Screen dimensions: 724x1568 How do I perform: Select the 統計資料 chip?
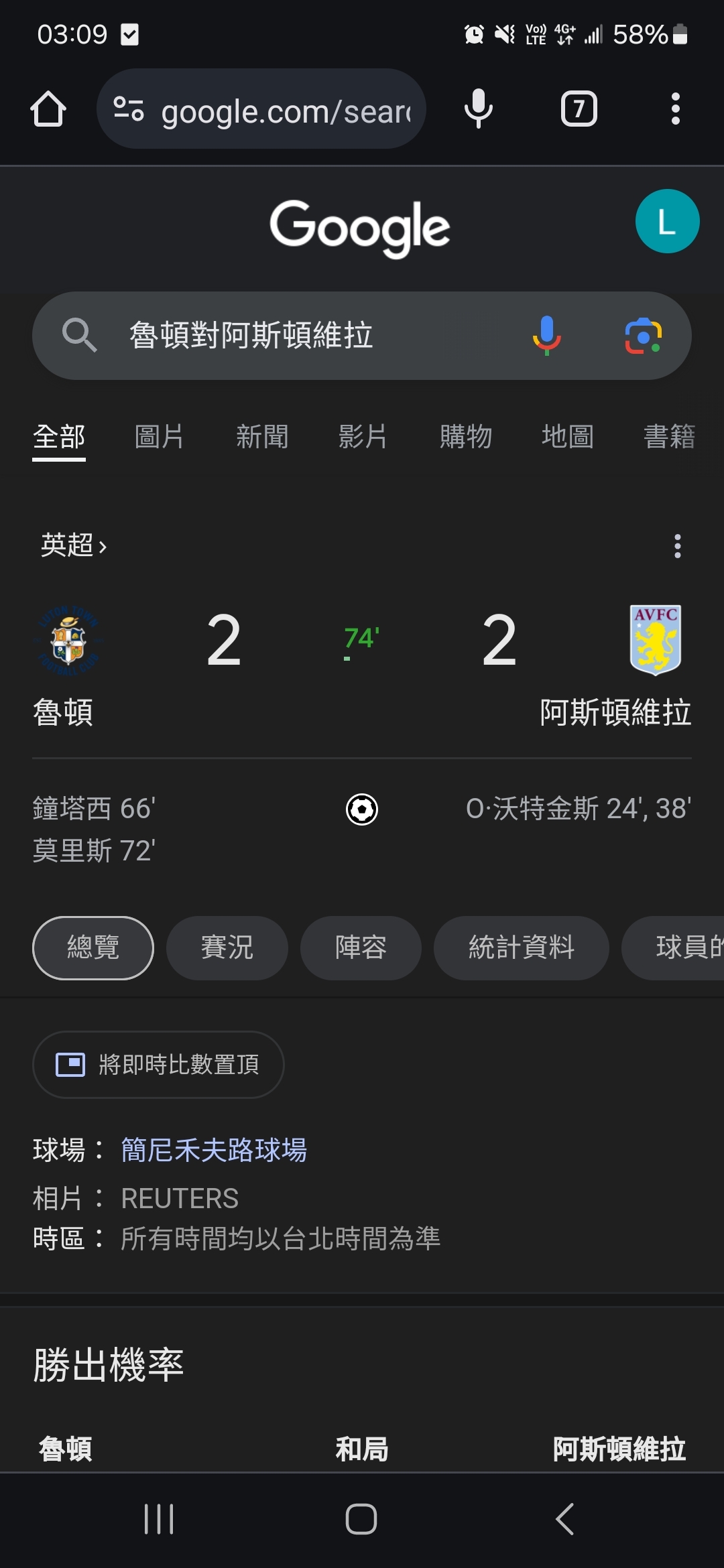point(522,948)
